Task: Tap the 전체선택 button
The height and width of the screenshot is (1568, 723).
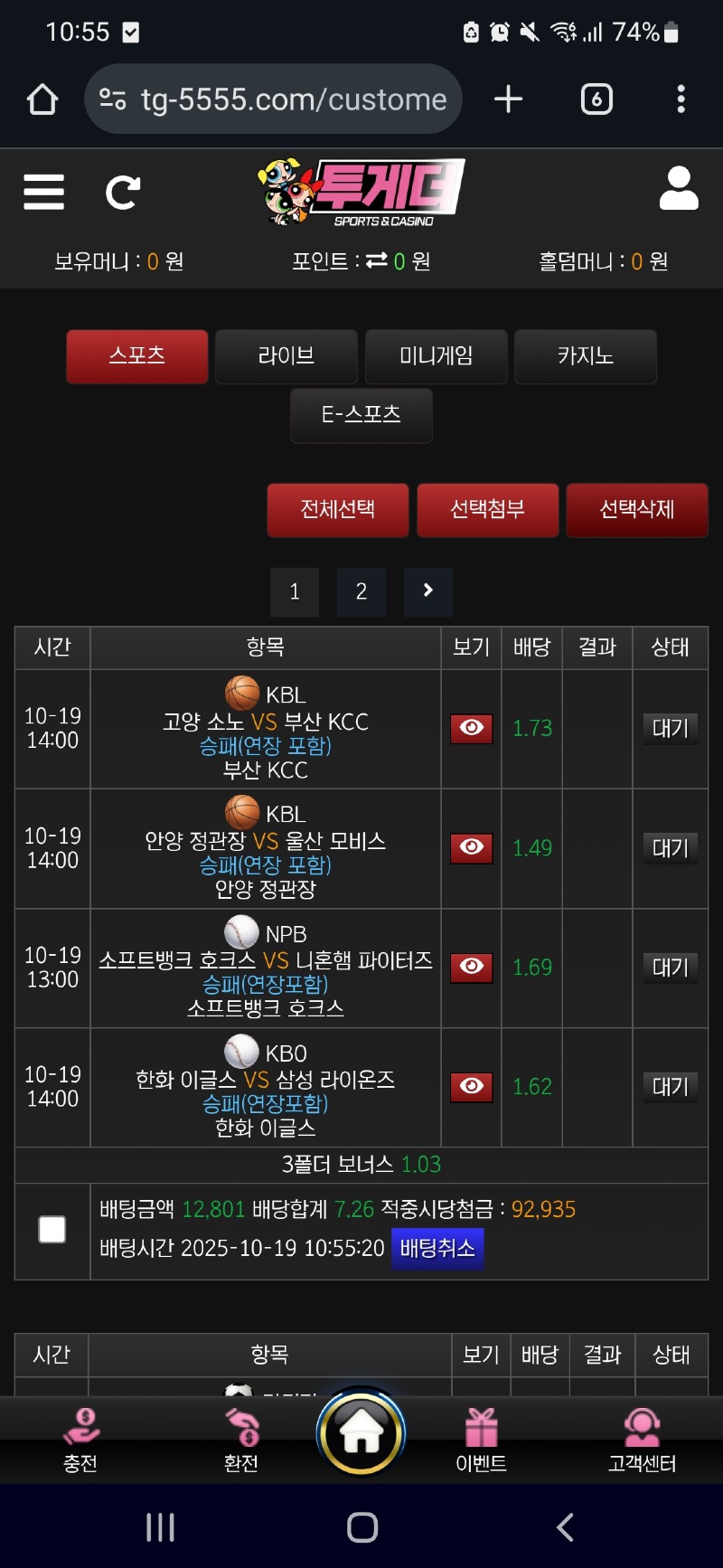Action: tap(338, 510)
